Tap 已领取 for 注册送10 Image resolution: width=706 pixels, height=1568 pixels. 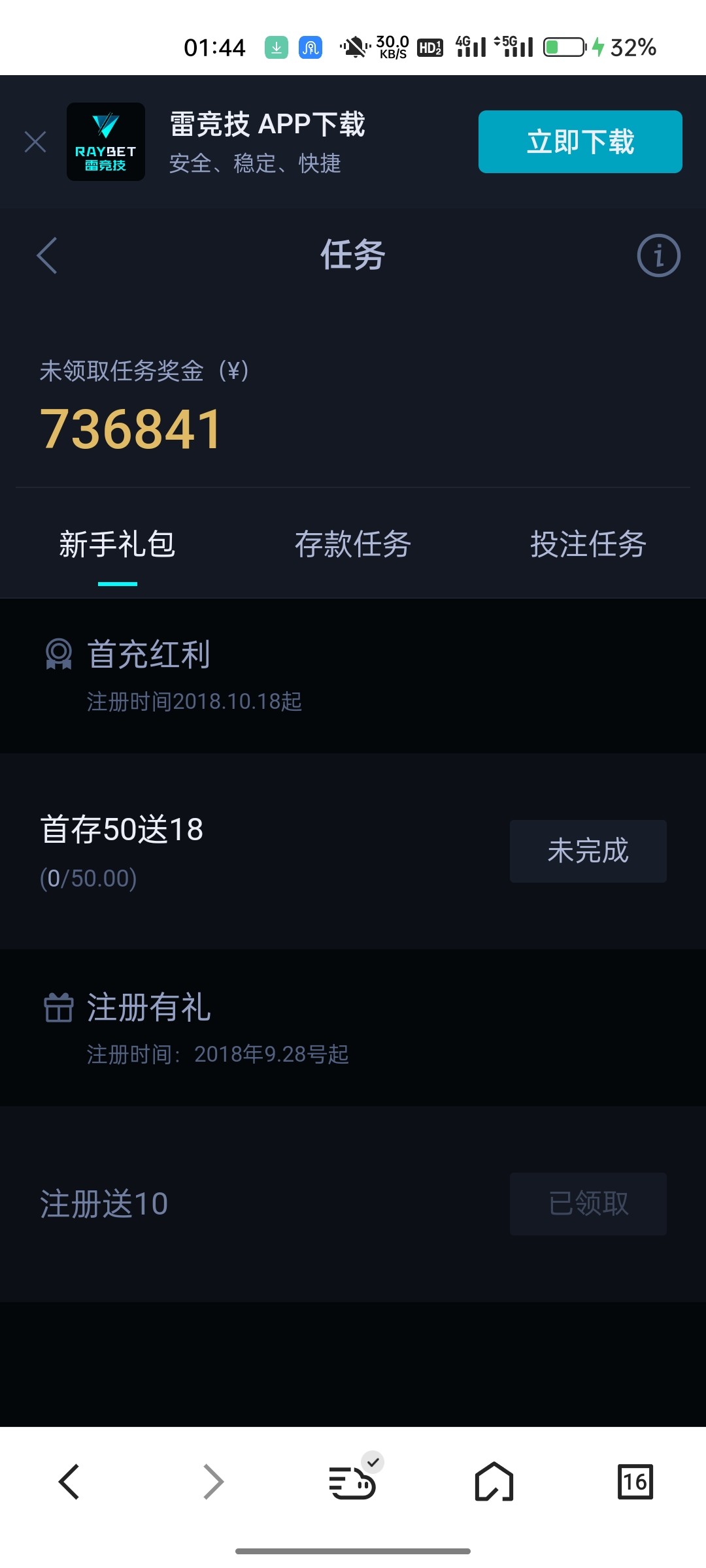coord(588,1203)
